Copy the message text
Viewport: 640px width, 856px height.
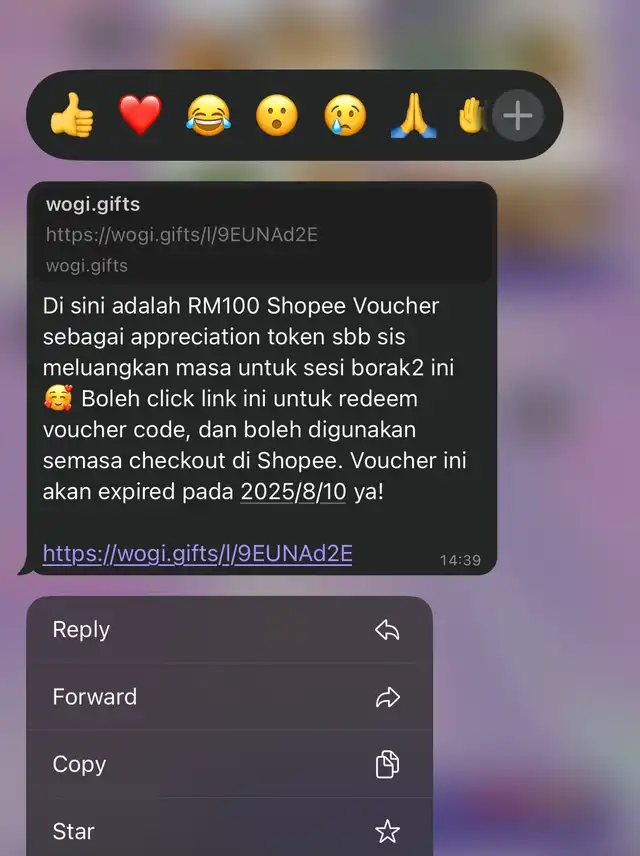(x=230, y=764)
